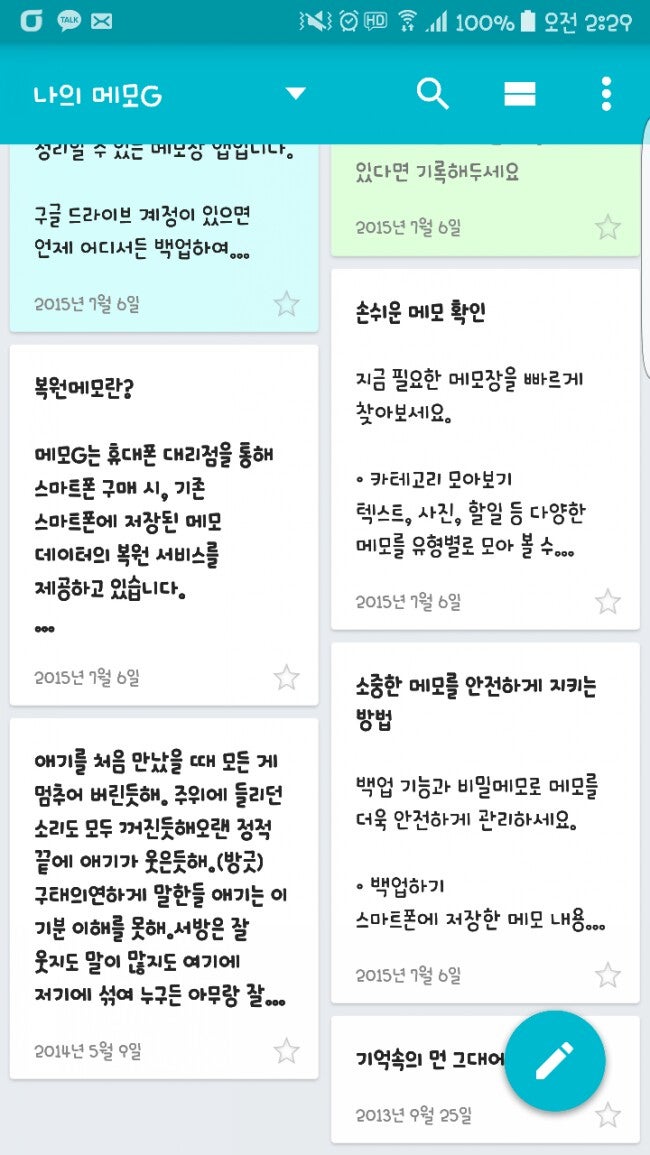Open the search icon in the app bar
The height and width of the screenshot is (1155, 650).
click(432, 94)
